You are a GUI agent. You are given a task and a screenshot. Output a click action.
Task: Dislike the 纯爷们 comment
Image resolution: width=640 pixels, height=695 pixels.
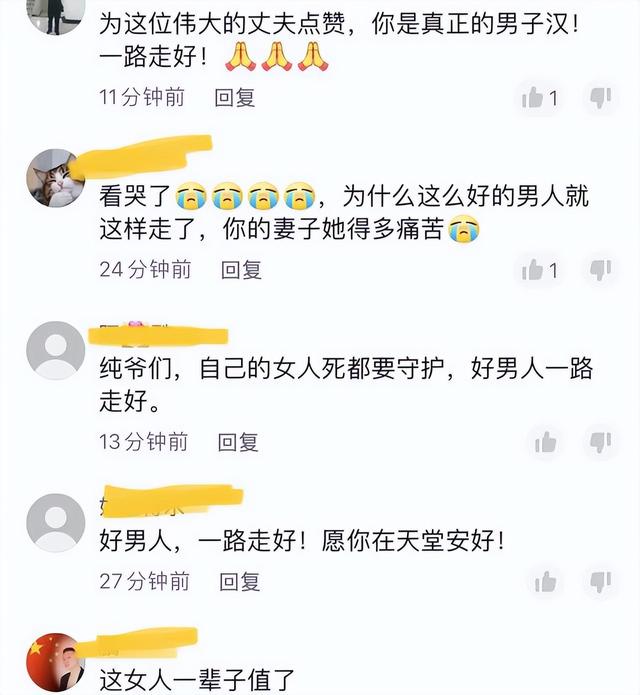pyautogui.click(x=600, y=442)
